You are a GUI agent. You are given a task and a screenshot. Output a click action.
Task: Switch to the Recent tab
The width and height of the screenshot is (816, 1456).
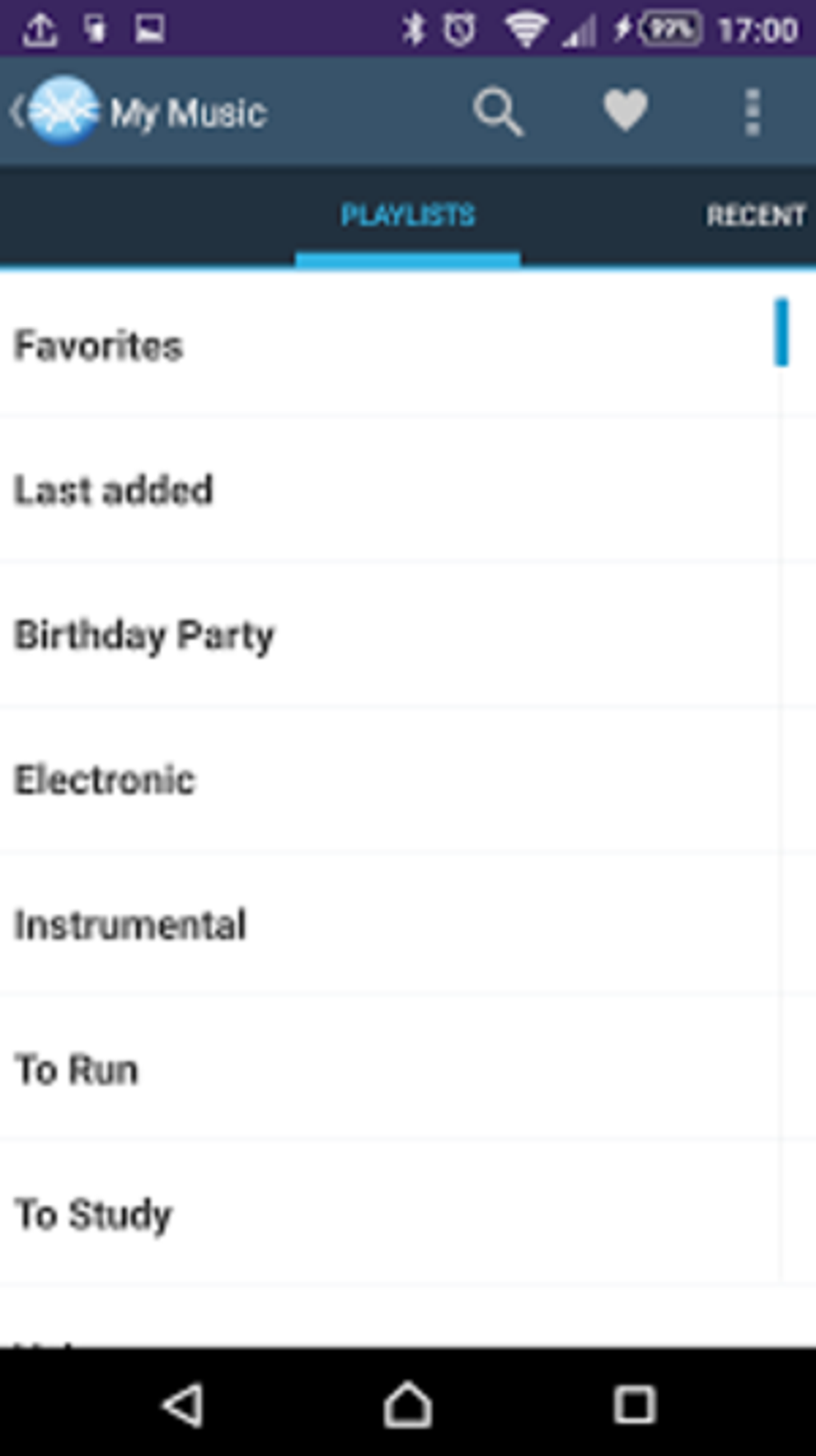(x=755, y=215)
